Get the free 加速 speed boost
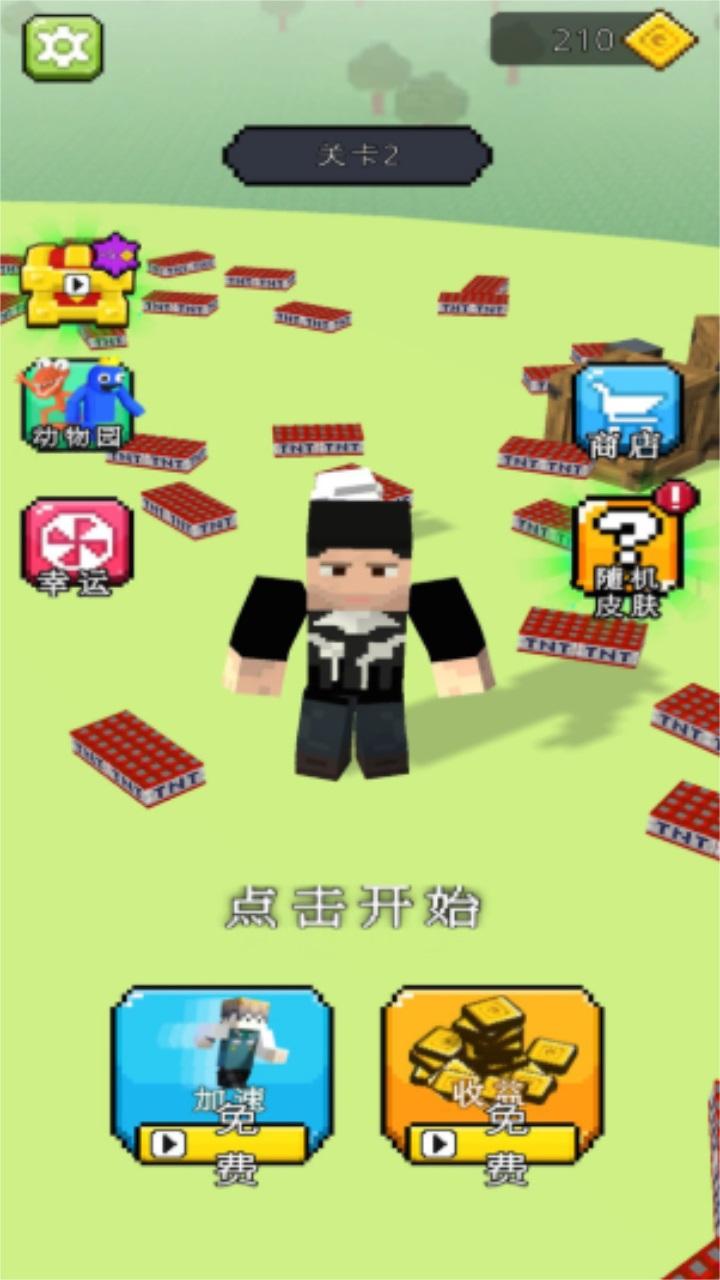The width and height of the screenshot is (720, 1280). [x=222, y=1076]
